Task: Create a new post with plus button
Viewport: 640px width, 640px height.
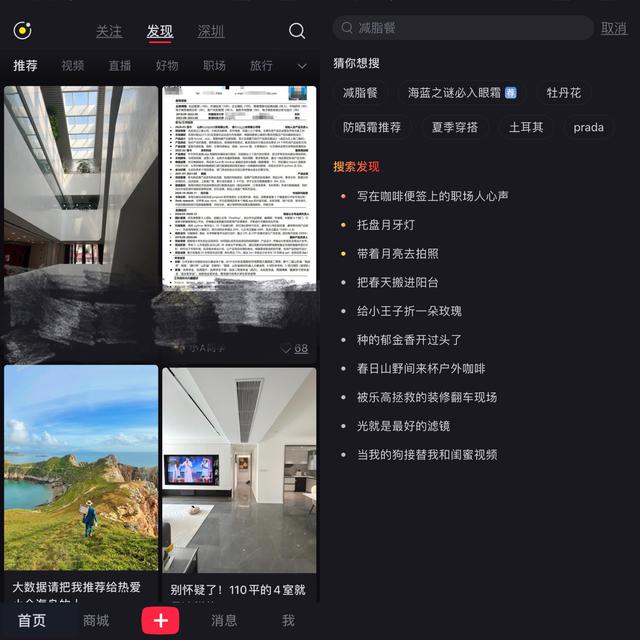Action: tap(160, 620)
